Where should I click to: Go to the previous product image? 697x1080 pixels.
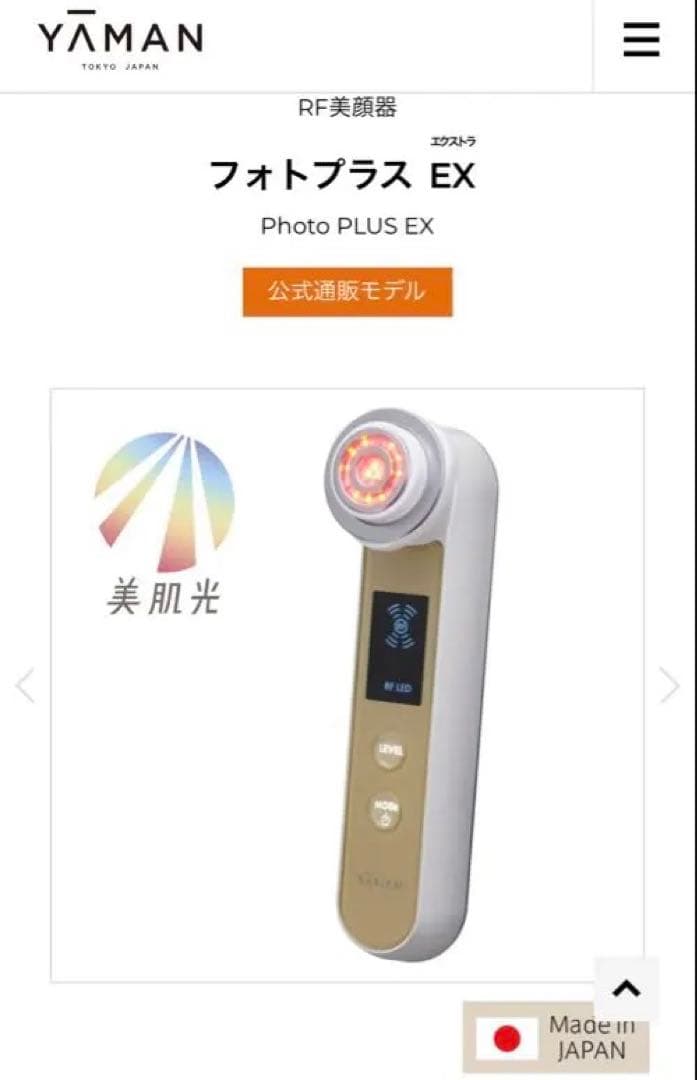pos(25,686)
